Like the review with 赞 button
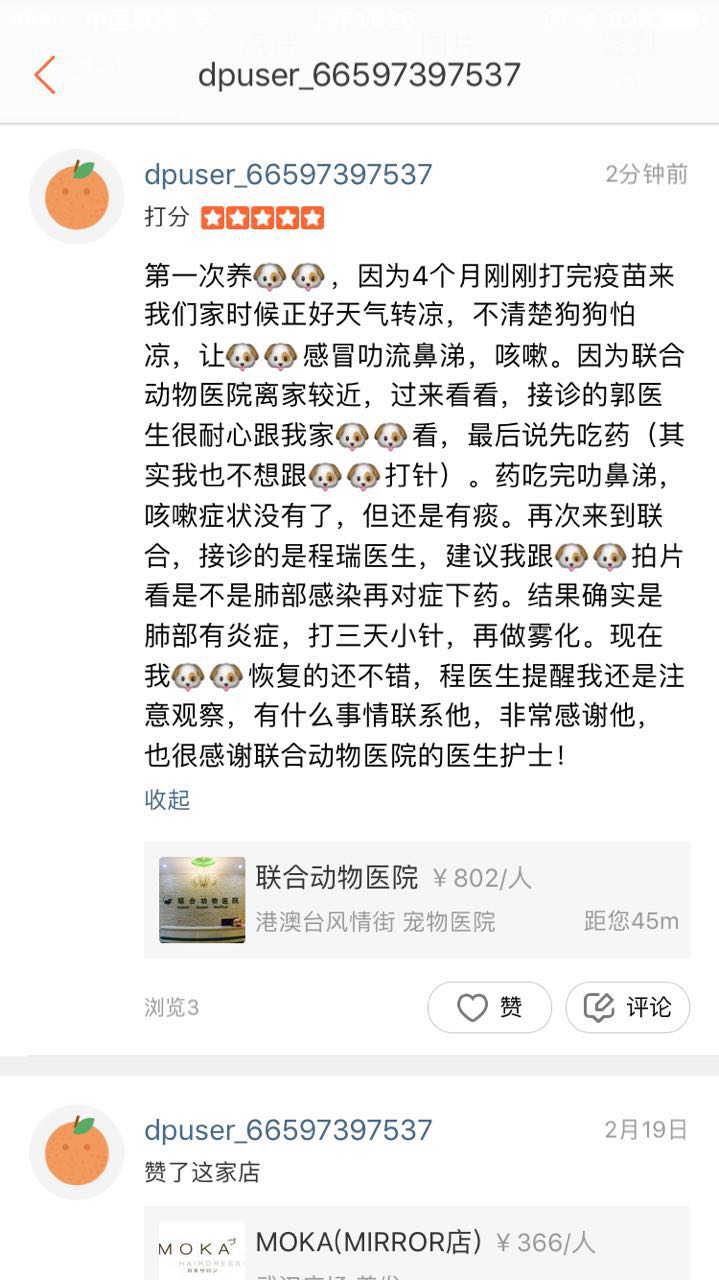This screenshot has height=1280, width=719. coord(490,1007)
